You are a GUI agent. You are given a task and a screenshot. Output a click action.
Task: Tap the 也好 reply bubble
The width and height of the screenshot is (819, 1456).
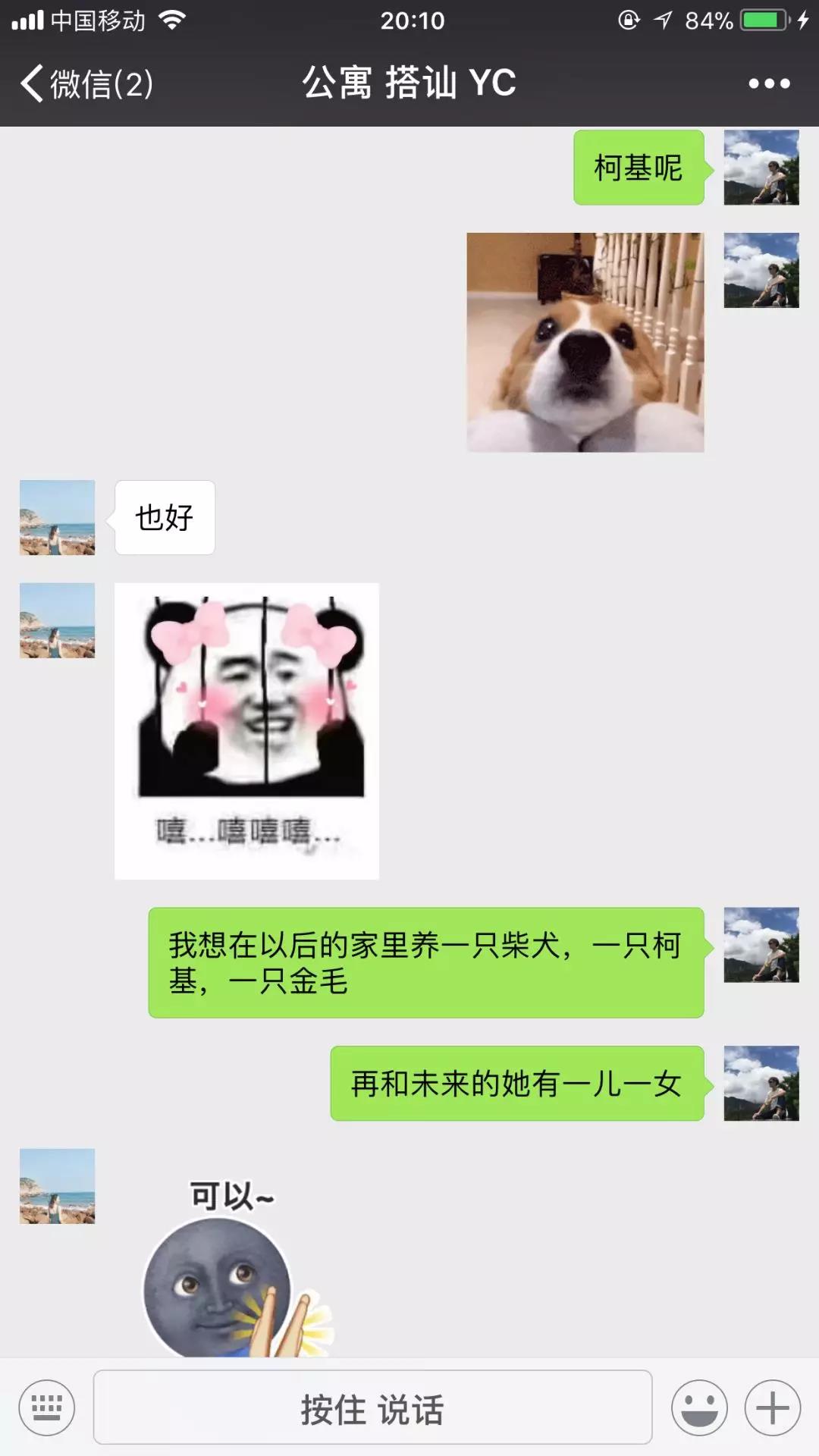(x=164, y=517)
